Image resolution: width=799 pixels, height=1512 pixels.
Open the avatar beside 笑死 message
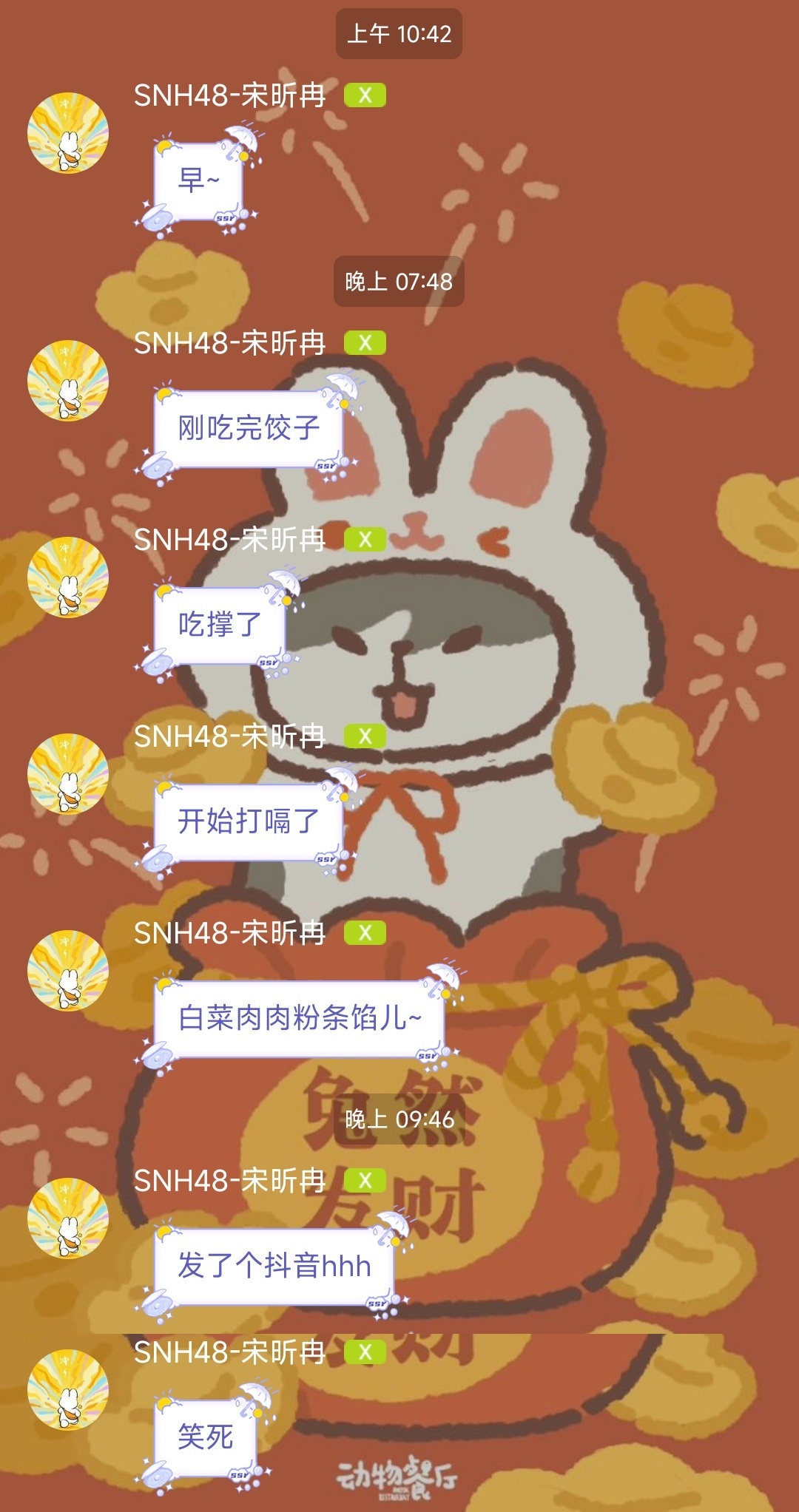(68, 1390)
